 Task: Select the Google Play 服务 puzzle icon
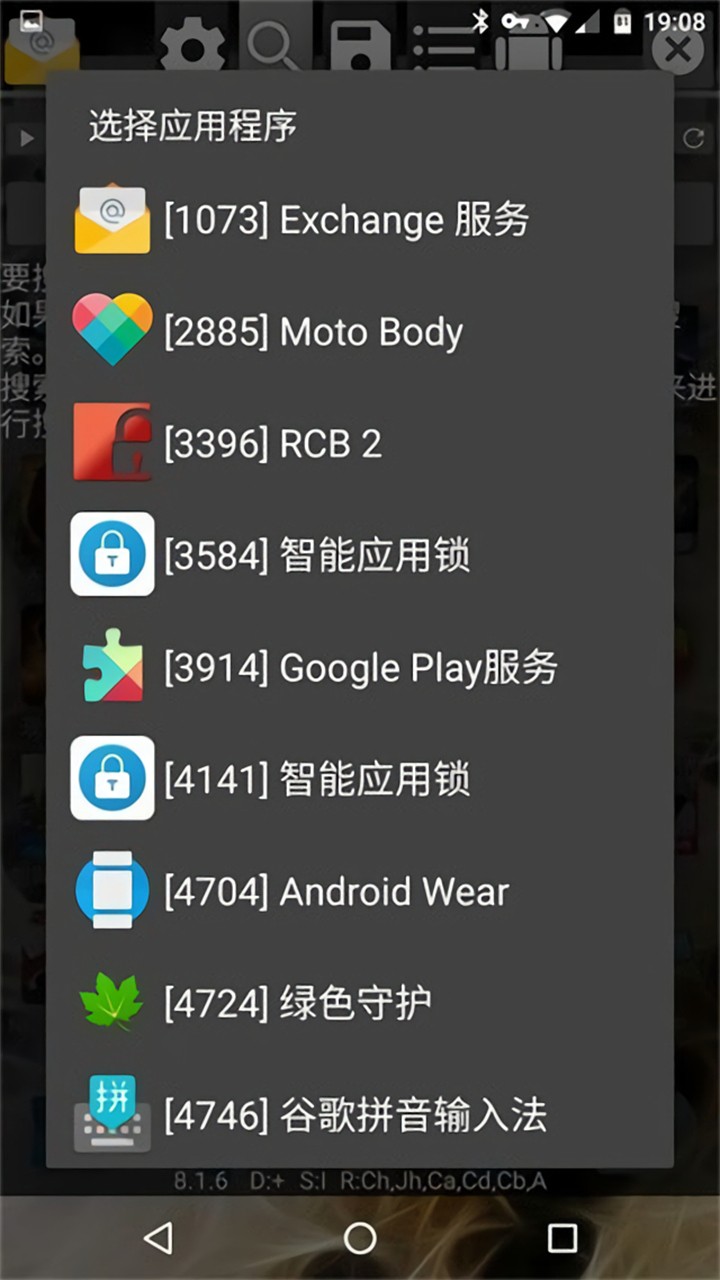[x=111, y=667]
